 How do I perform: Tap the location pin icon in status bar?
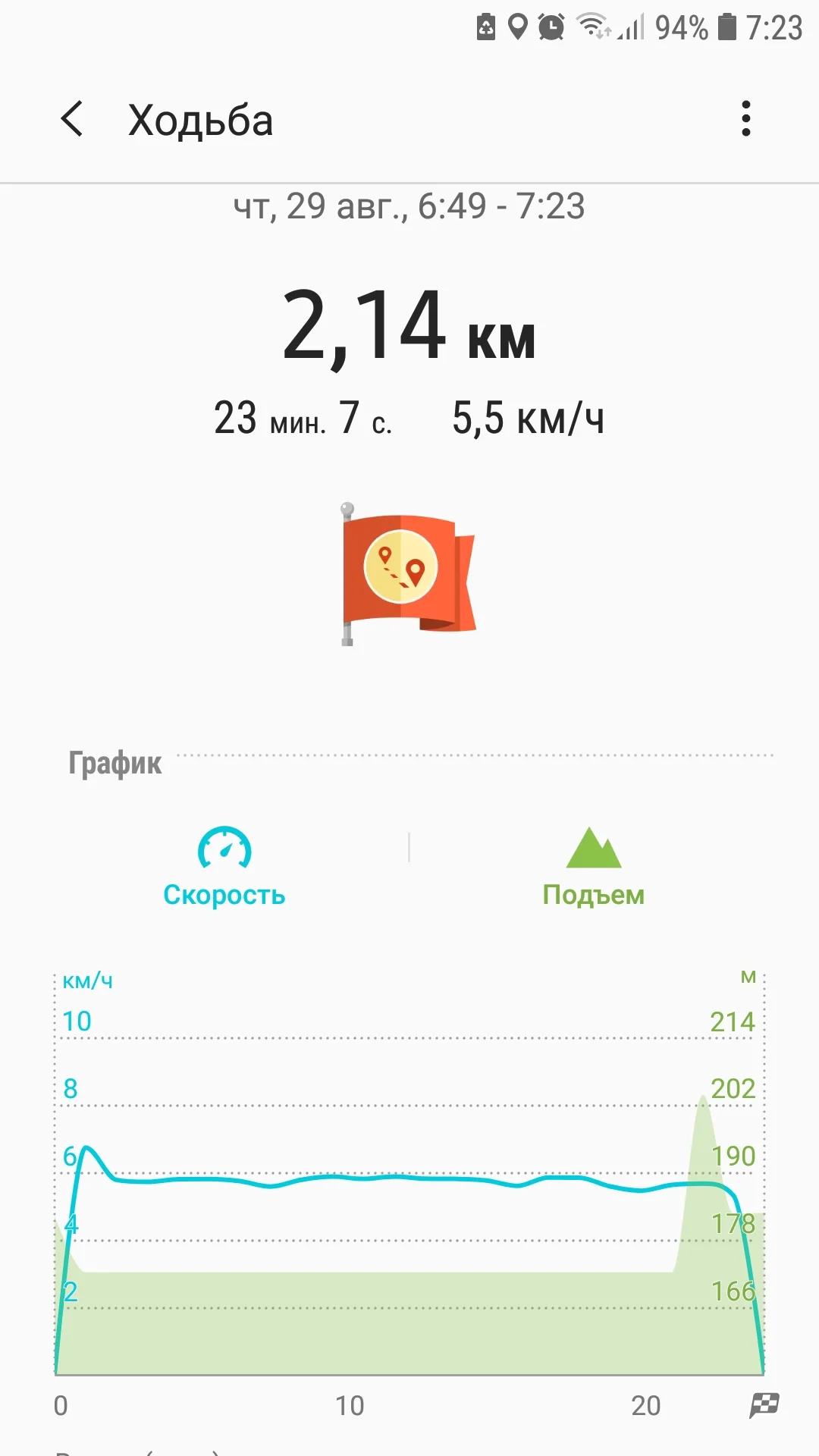518,25
